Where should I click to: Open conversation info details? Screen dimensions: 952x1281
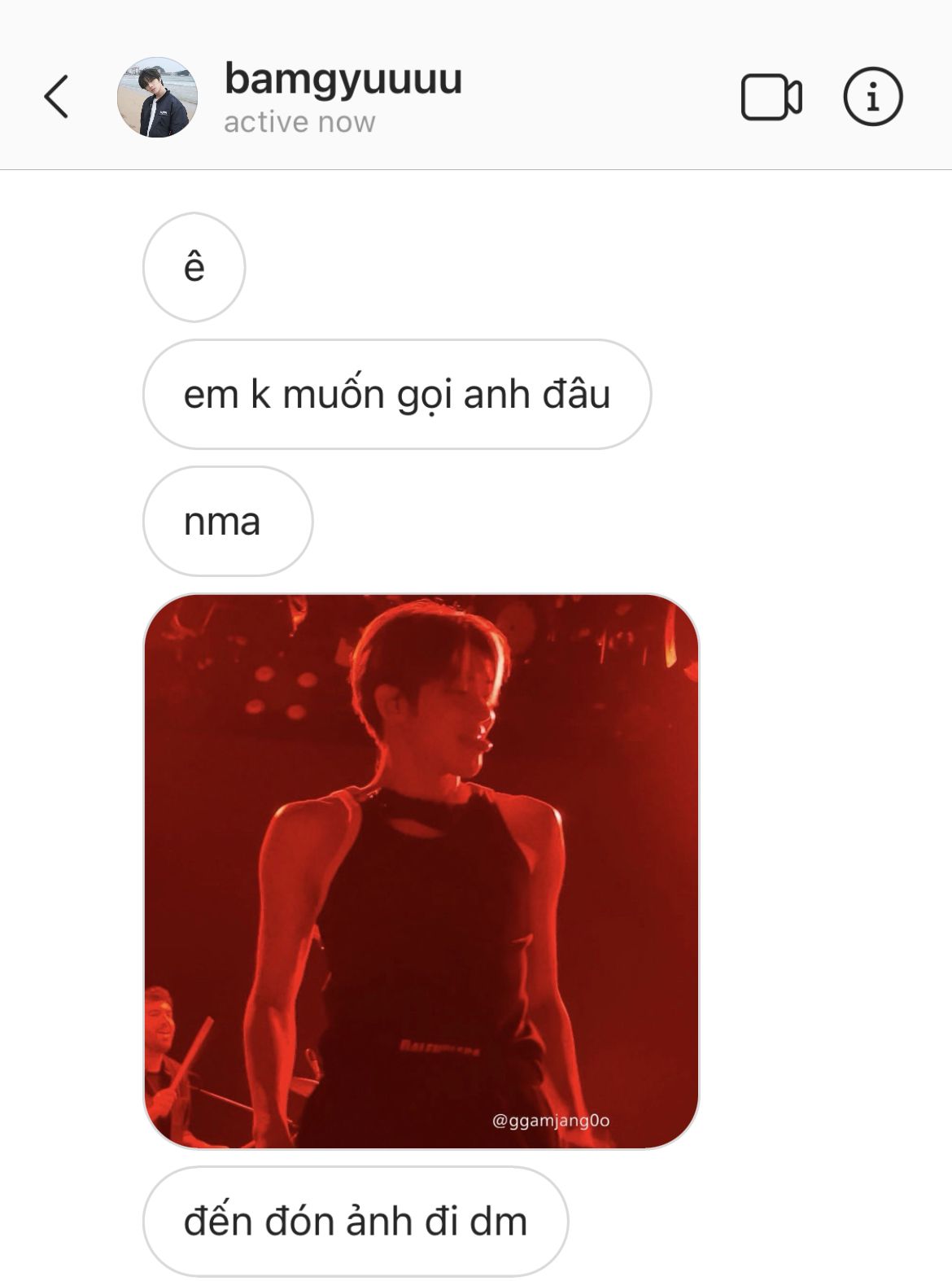[x=872, y=97]
